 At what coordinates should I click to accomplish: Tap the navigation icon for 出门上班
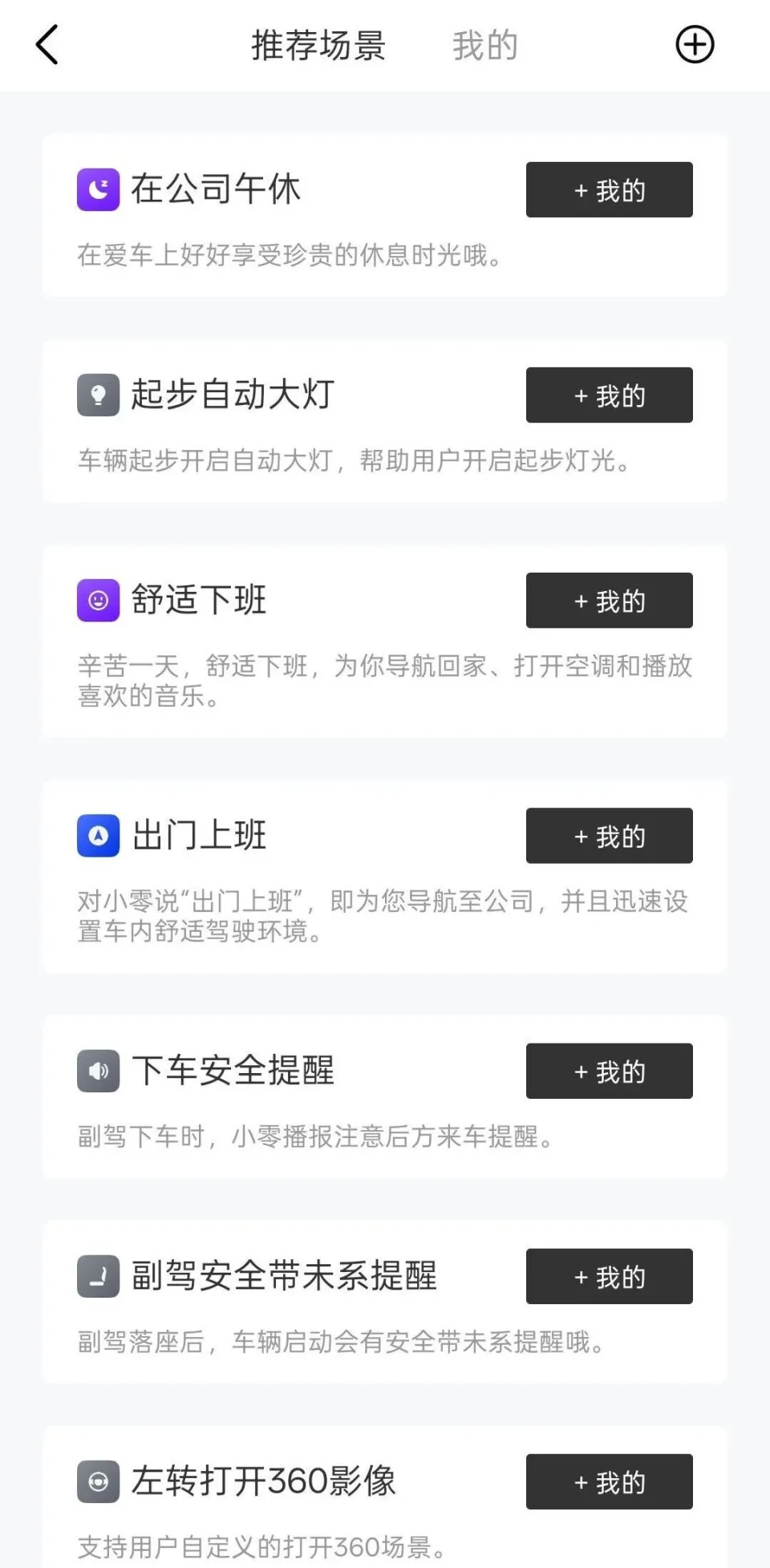pyautogui.click(x=98, y=836)
